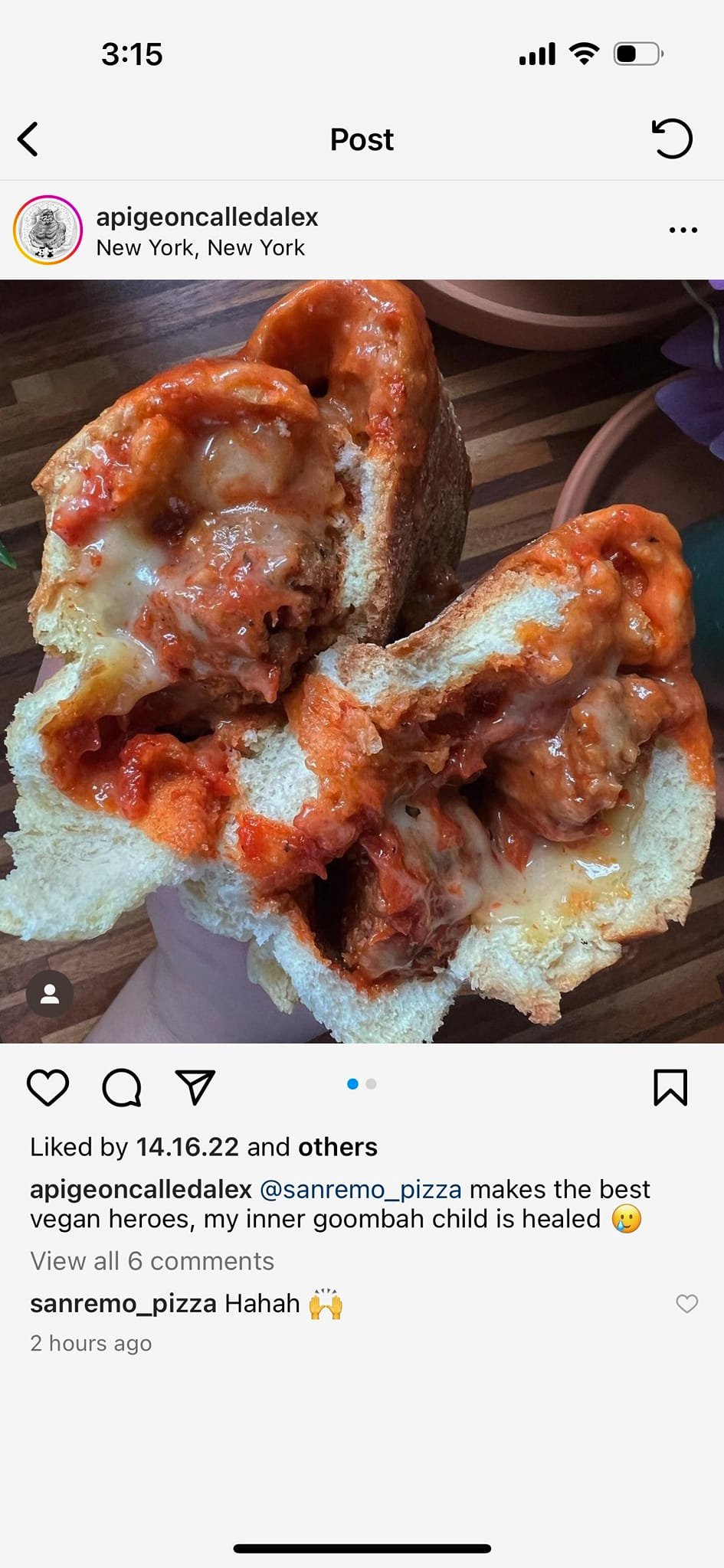724x1568 pixels.
Task: Share the post via paper plane icon
Action: coord(195,1087)
